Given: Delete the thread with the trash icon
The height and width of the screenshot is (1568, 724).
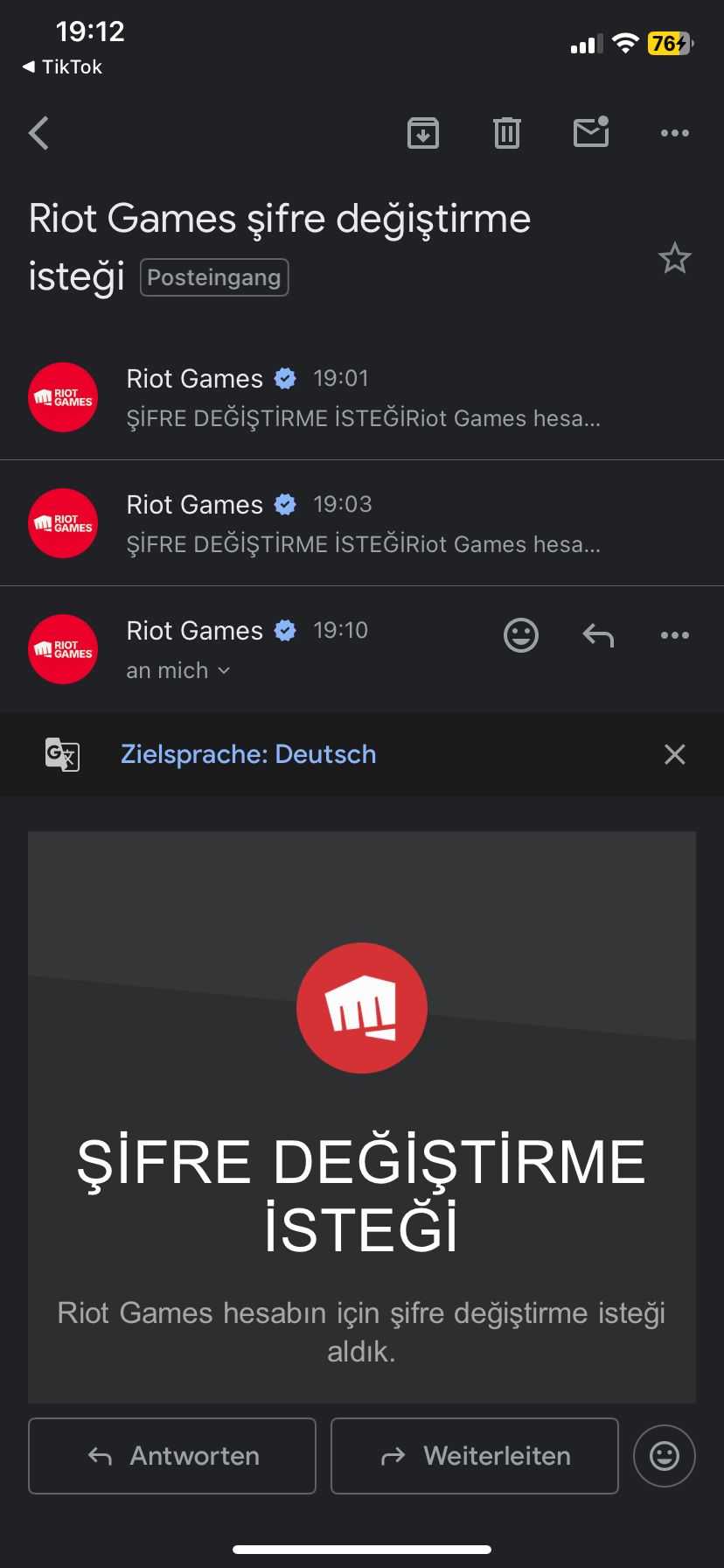Looking at the screenshot, I should 507,134.
